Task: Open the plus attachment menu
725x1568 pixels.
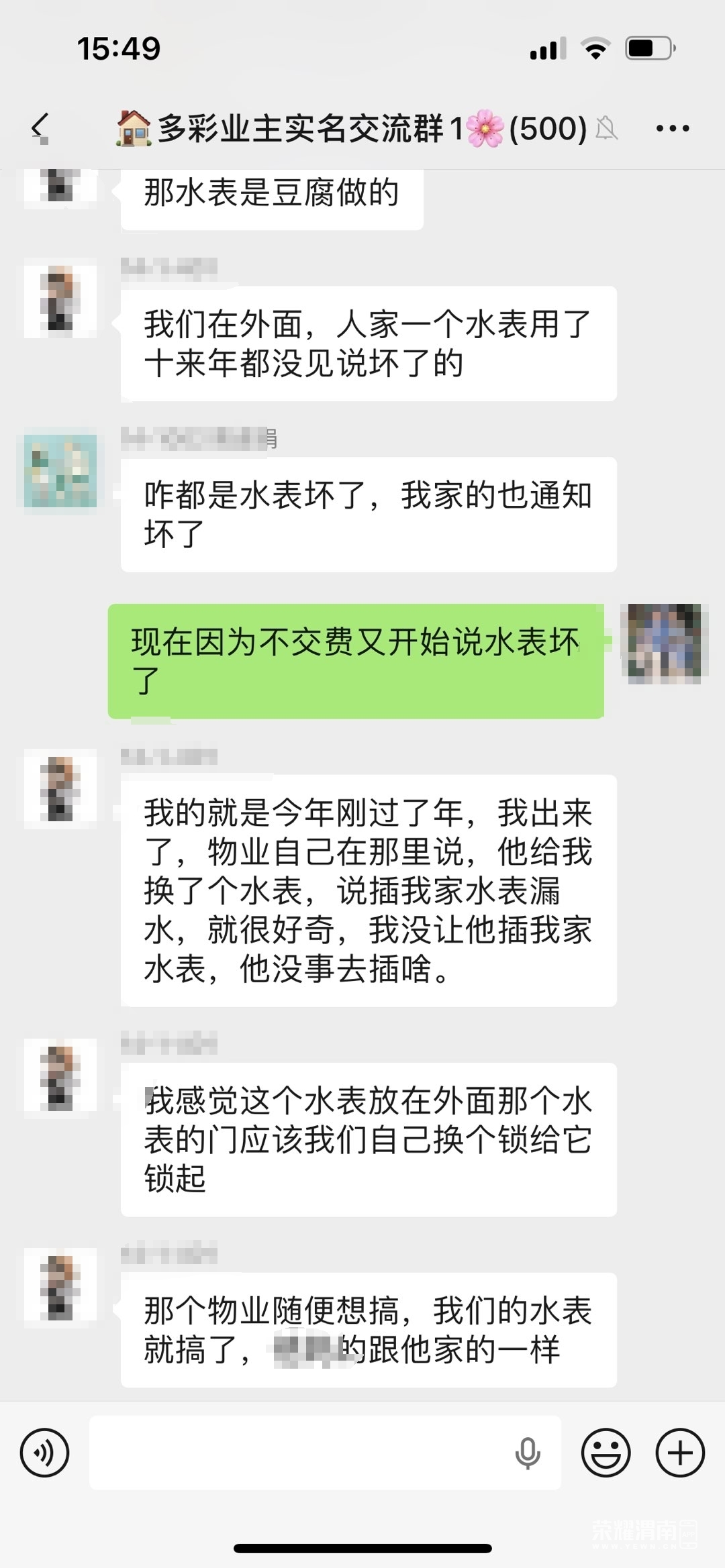Action: pos(680,1453)
